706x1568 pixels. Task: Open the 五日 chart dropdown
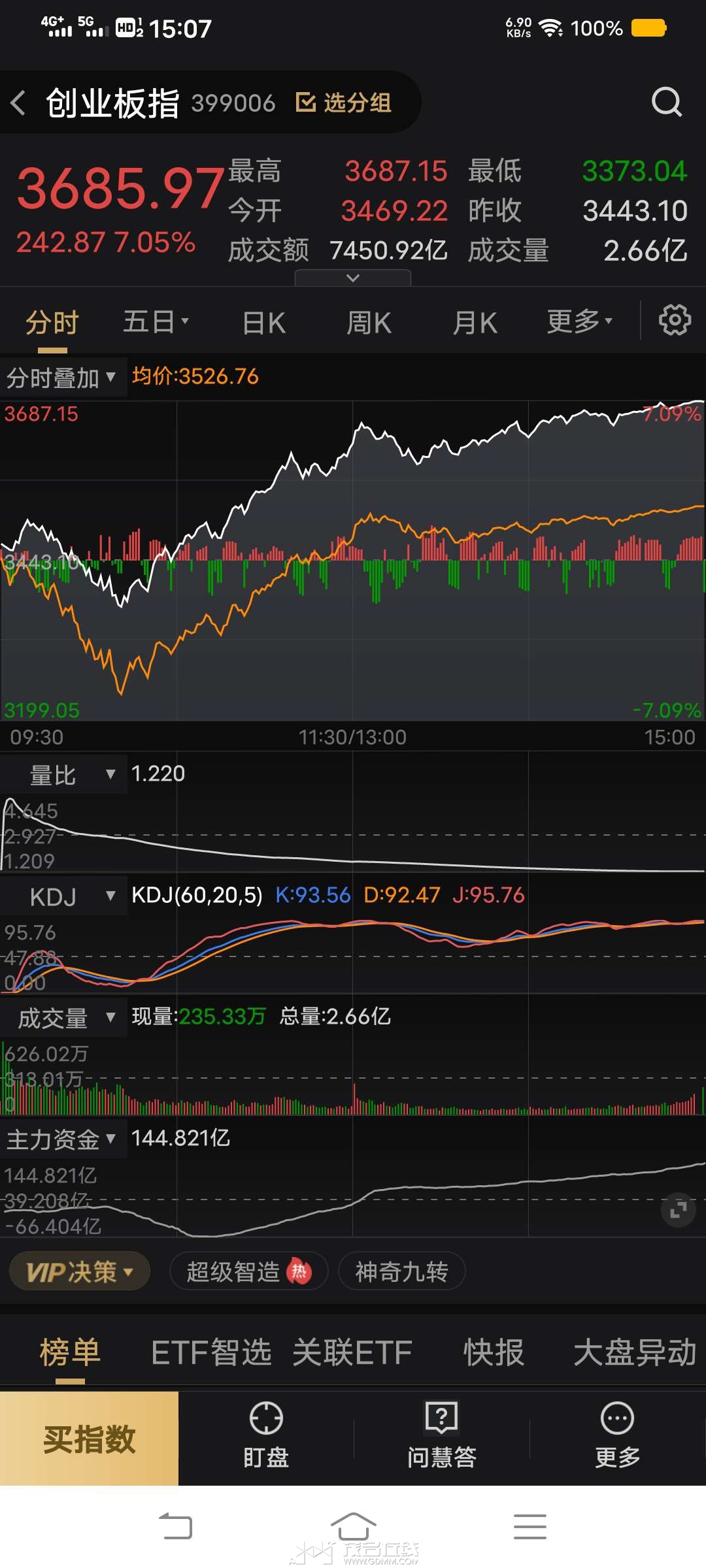click(156, 321)
